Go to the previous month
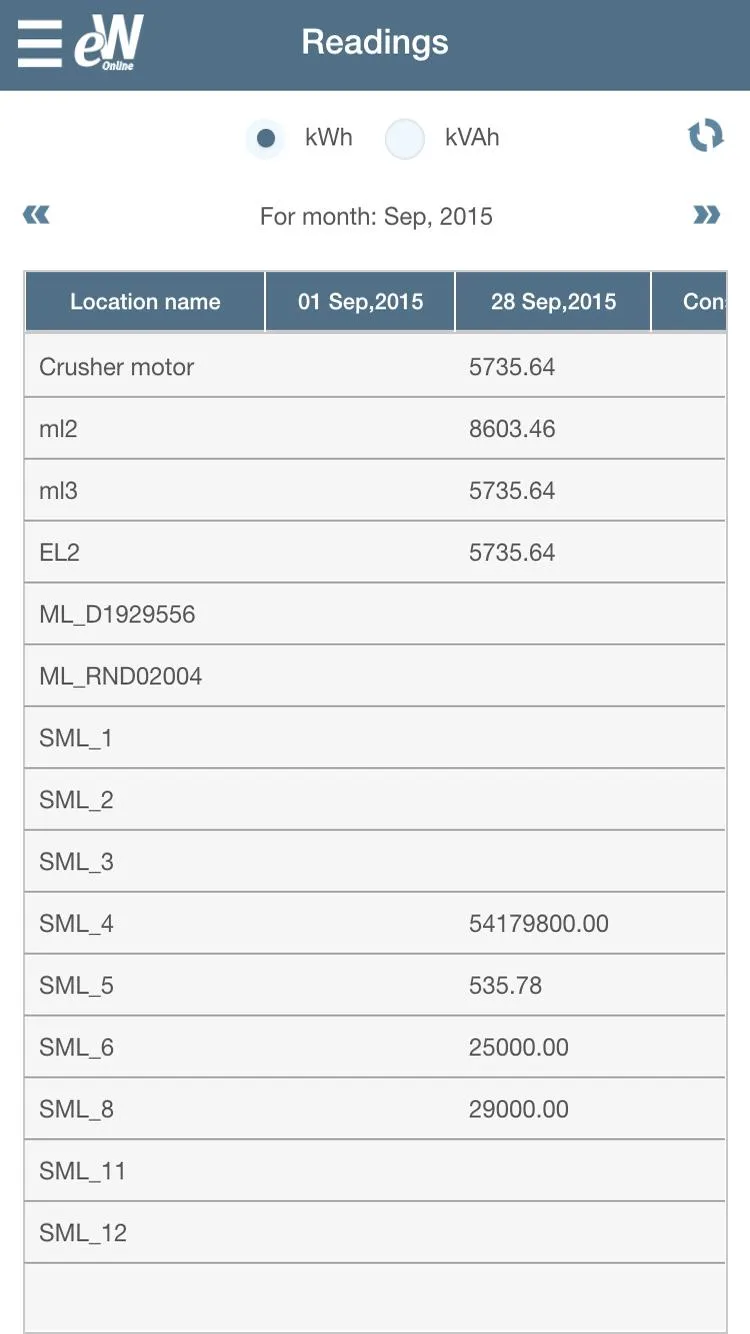The height and width of the screenshot is (1334, 750). 36,214
